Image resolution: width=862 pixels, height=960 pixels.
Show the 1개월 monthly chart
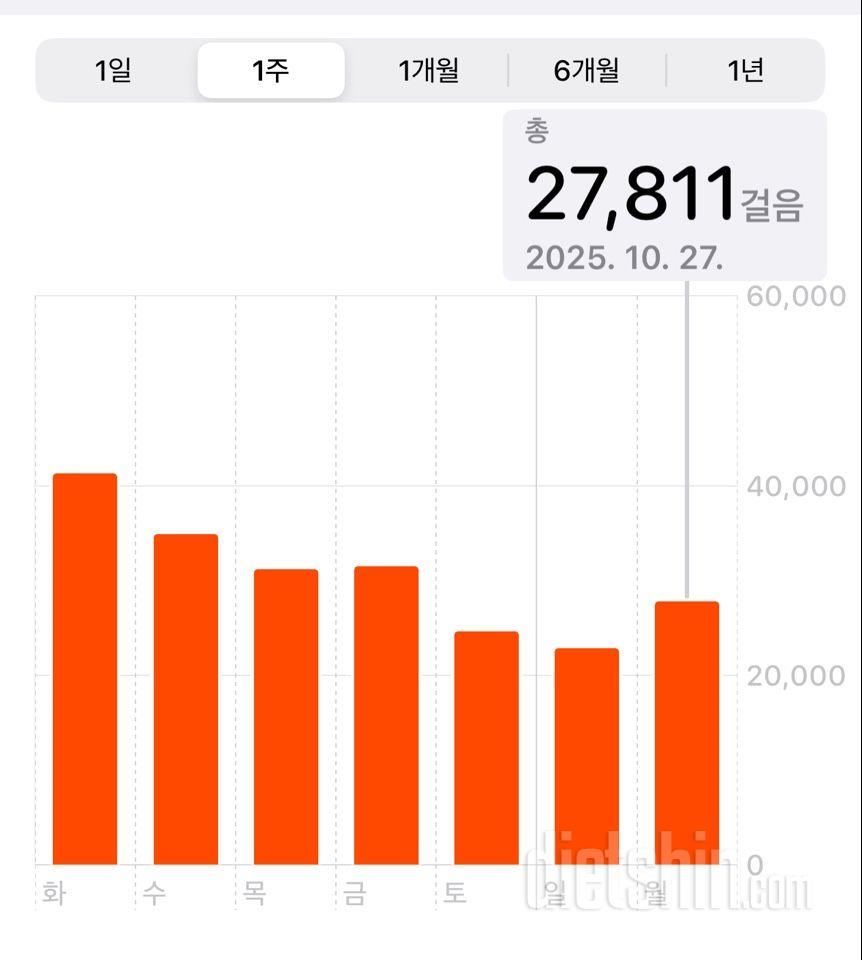pyautogui.click(x=428, y=71)
